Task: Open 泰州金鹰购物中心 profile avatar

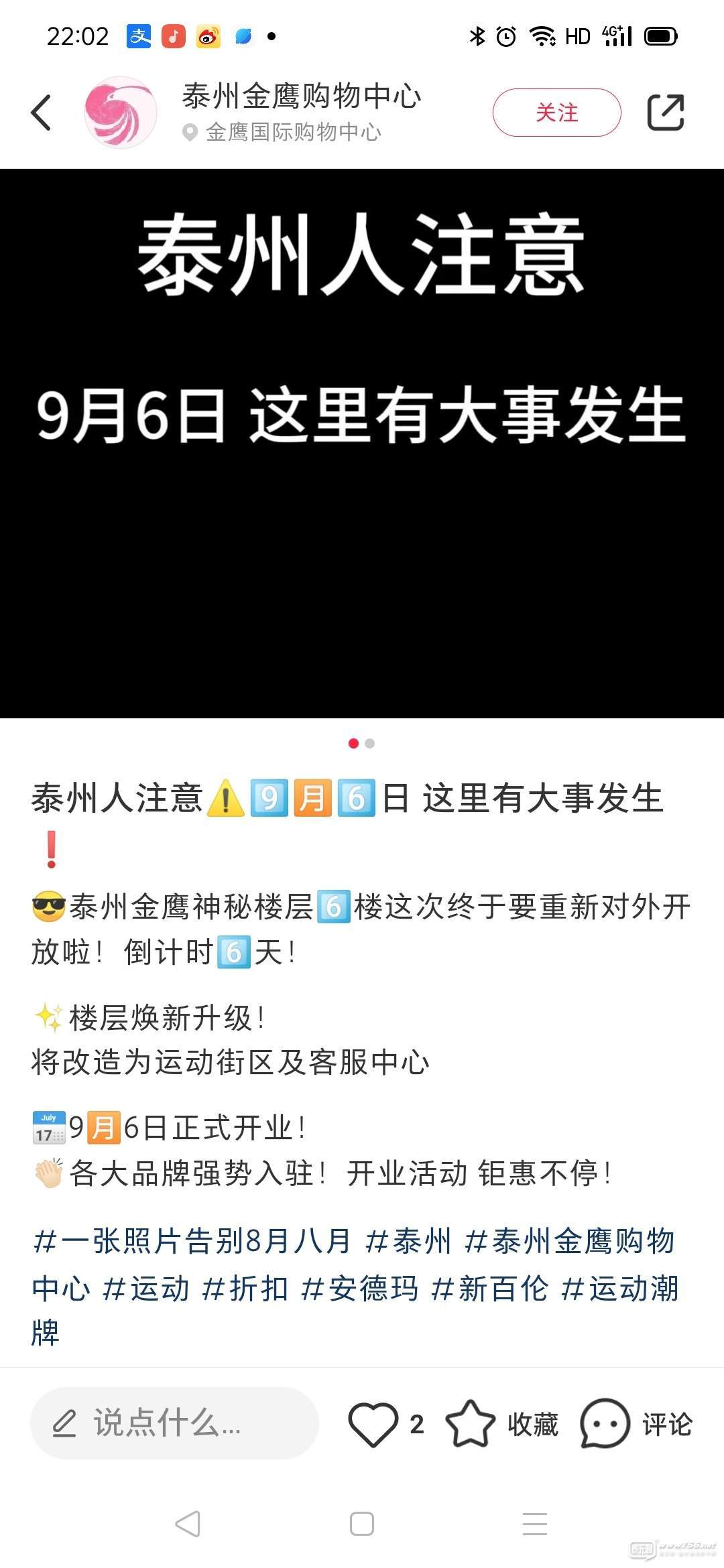Action: pos(121,112)
